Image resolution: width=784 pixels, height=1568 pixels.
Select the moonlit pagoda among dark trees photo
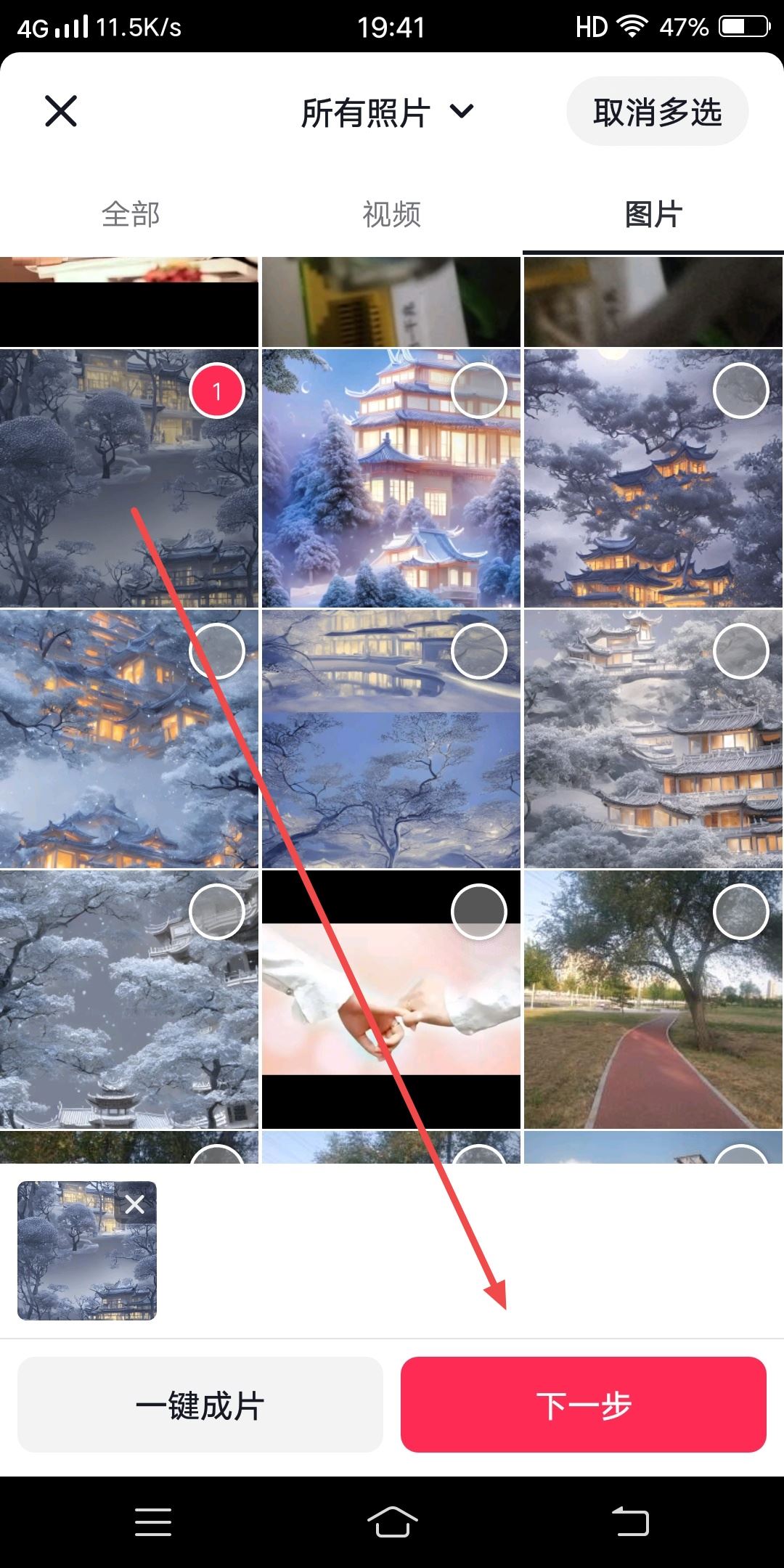tap(740, 391)
